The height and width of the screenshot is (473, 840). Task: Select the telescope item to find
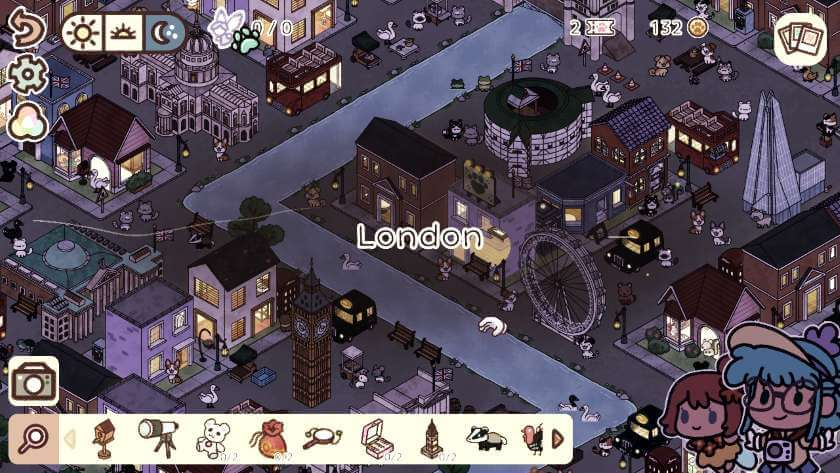(x=157, y=437)
